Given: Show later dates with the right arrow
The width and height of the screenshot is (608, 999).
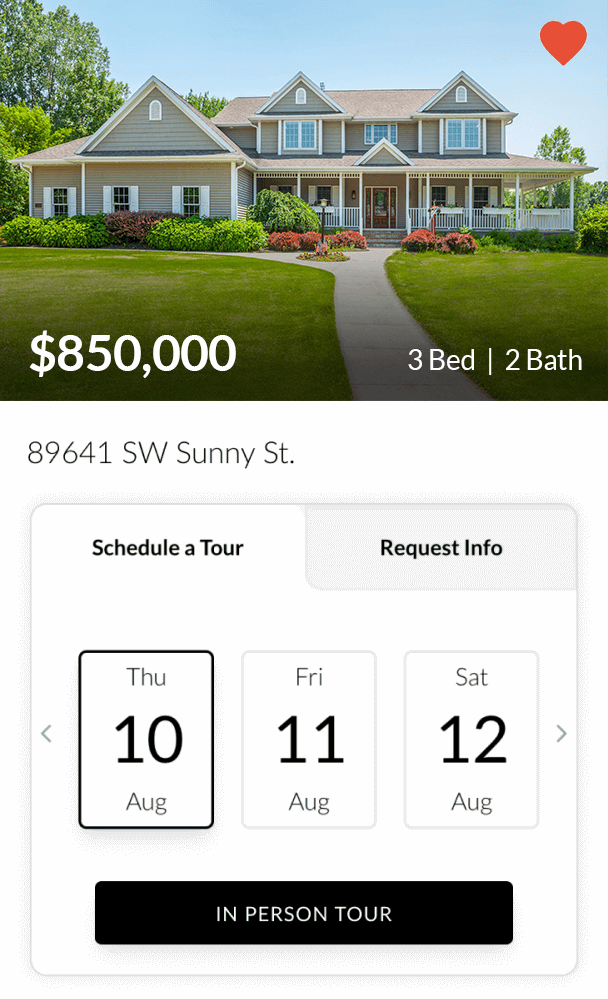Looking at the screenshot, I should (x=561, y=734).
